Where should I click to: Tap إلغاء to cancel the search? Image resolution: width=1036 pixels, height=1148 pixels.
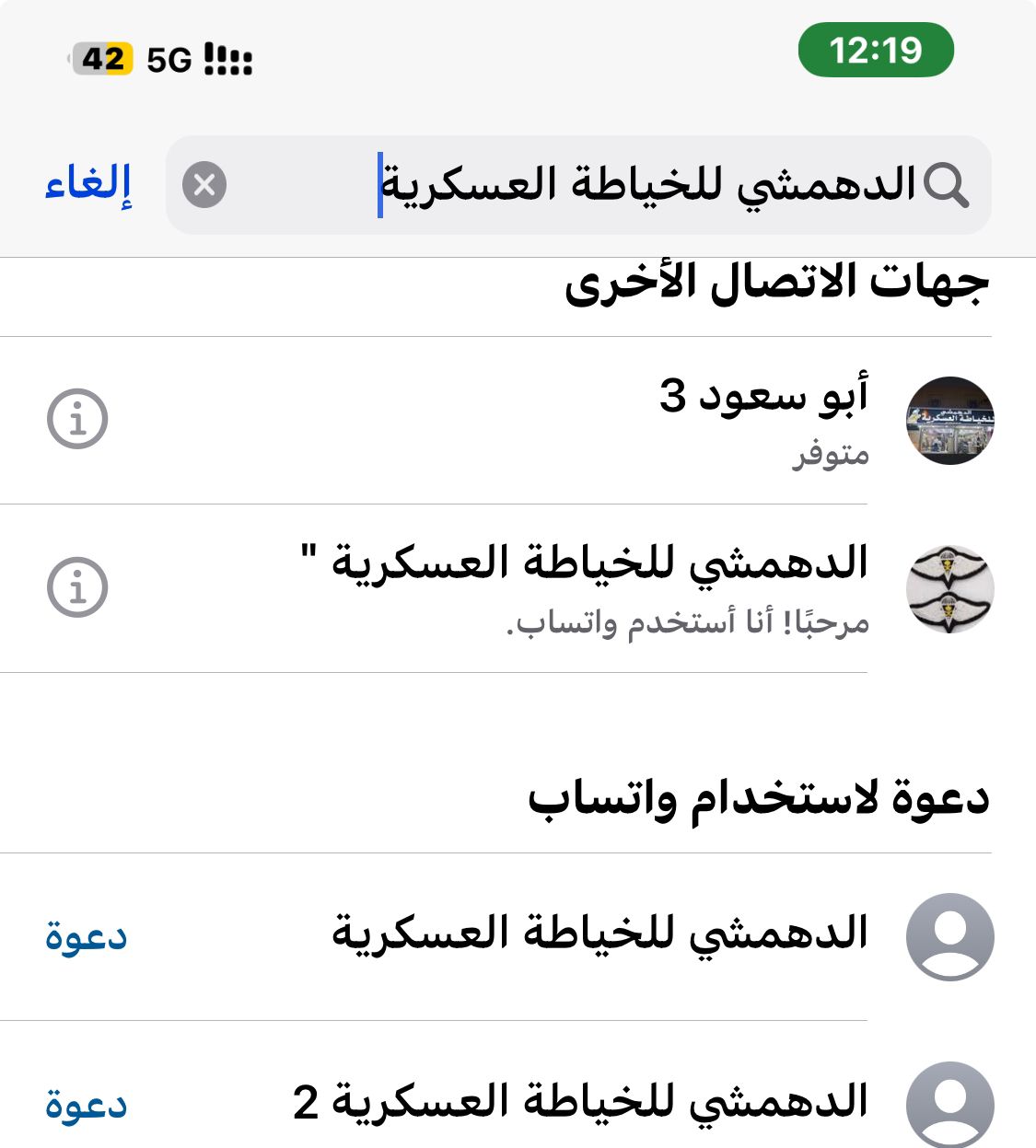[x=88, y=184]
